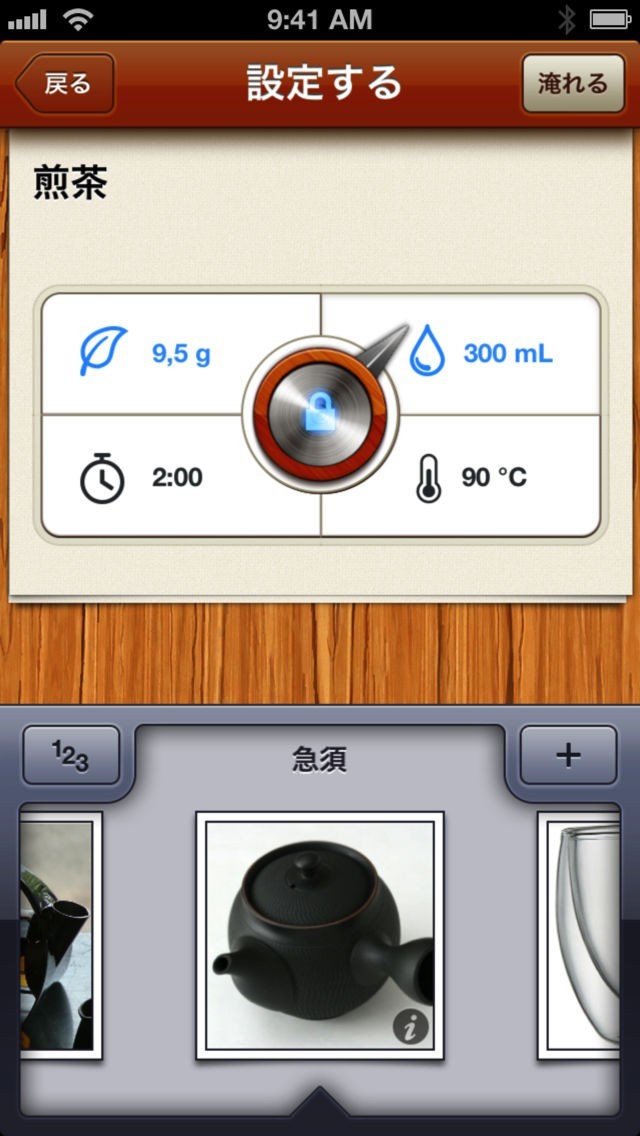Edit the 9,5 g tea leaf amount
The width and height of the screenshot is (640, 1136).
(x=160, y=353)
